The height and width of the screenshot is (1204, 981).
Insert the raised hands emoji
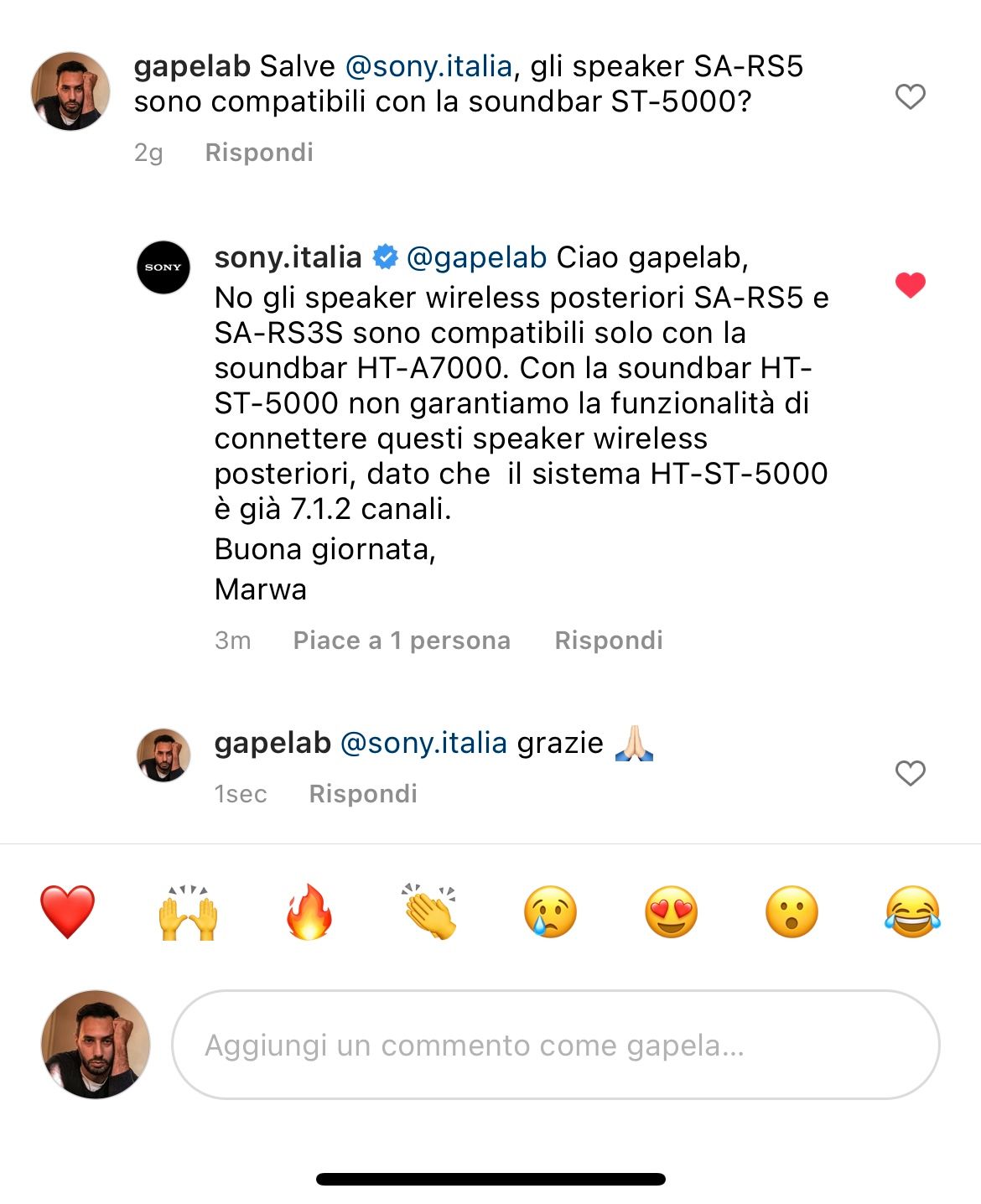click(188, 912)
